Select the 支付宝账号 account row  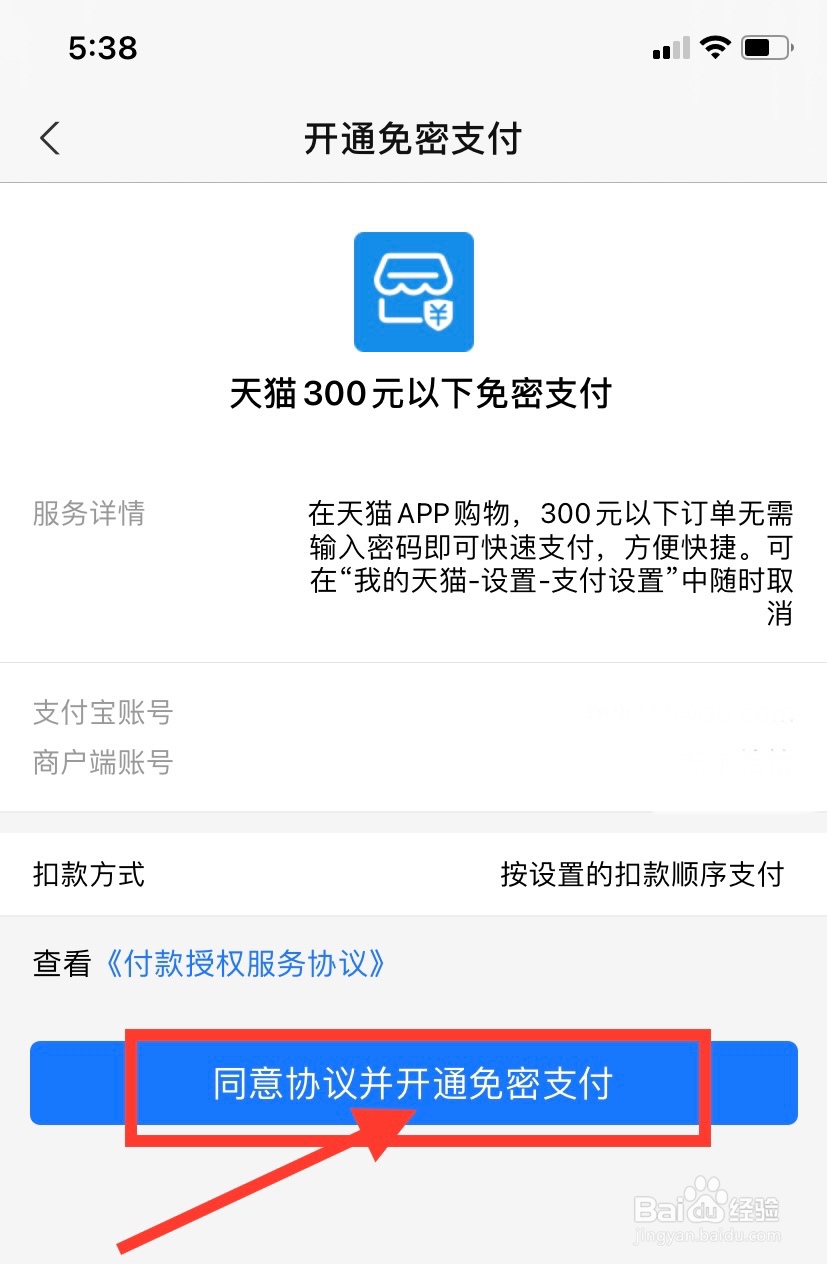tap(103, 713)
